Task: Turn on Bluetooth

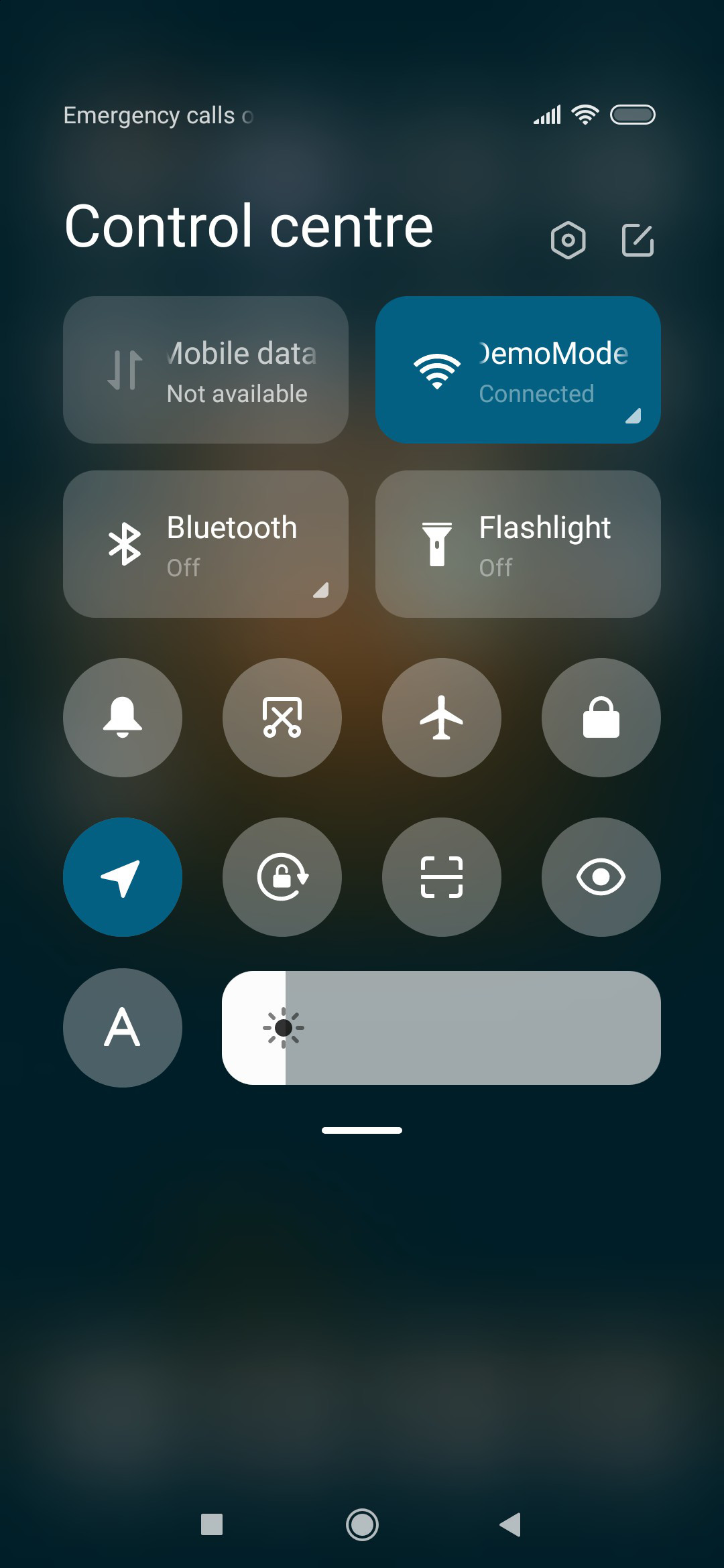Action: click(206, 544)
